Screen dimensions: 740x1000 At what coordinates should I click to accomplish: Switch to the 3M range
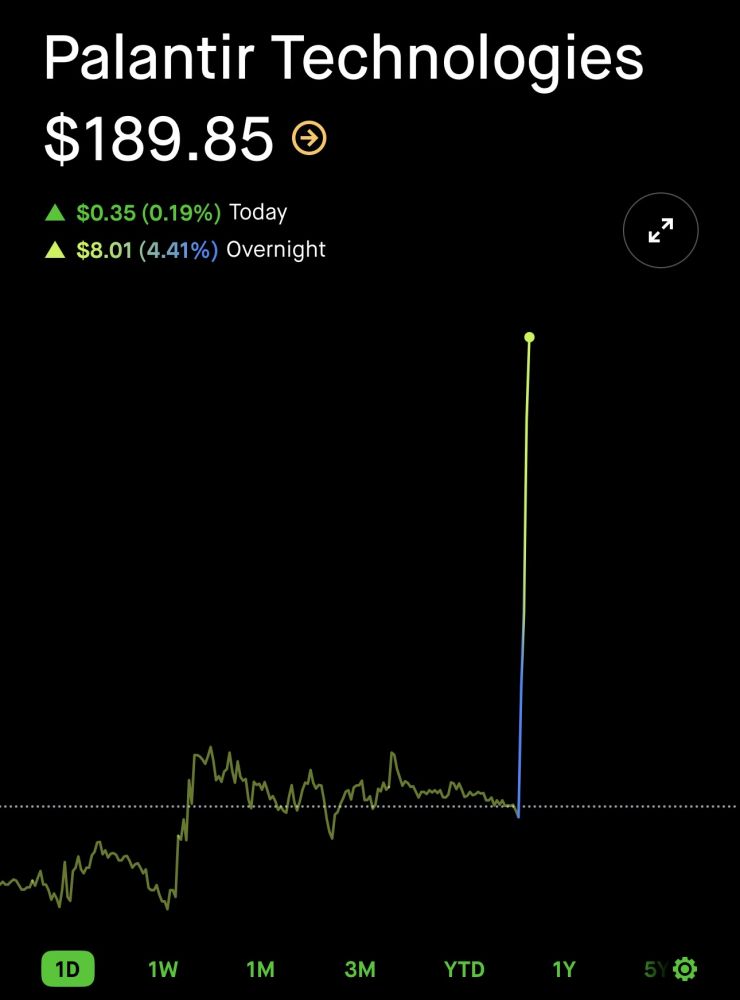(x=360, y=969)
